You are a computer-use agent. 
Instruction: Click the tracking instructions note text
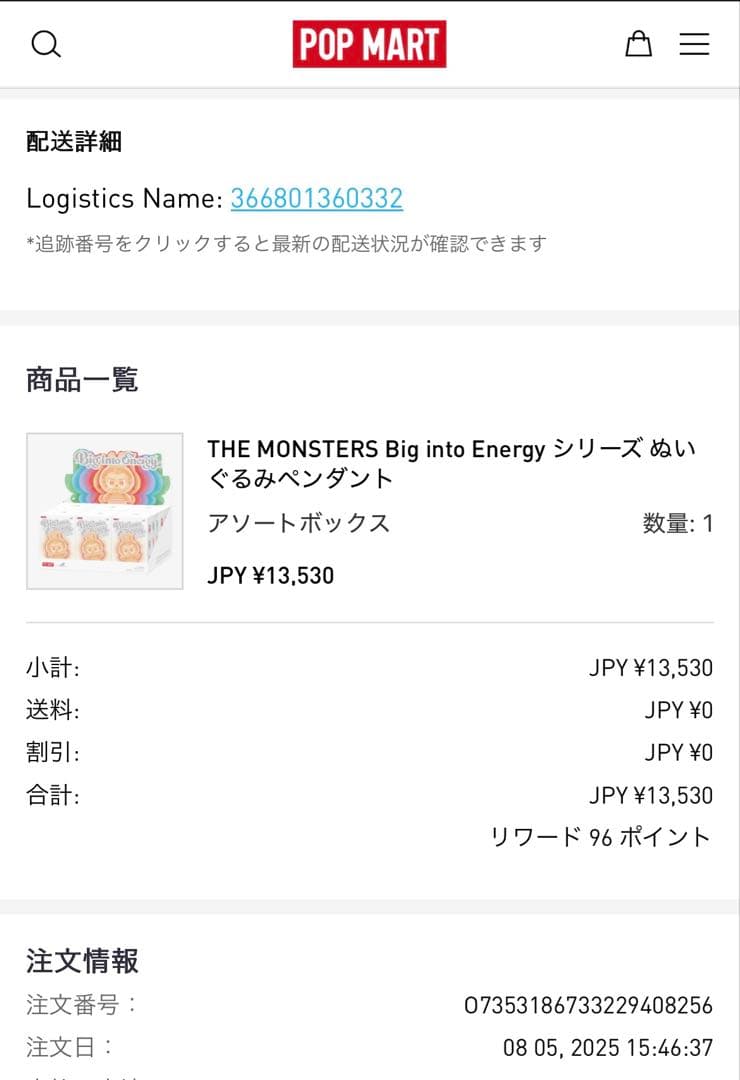pyautogui.click(x=285, y=242)
